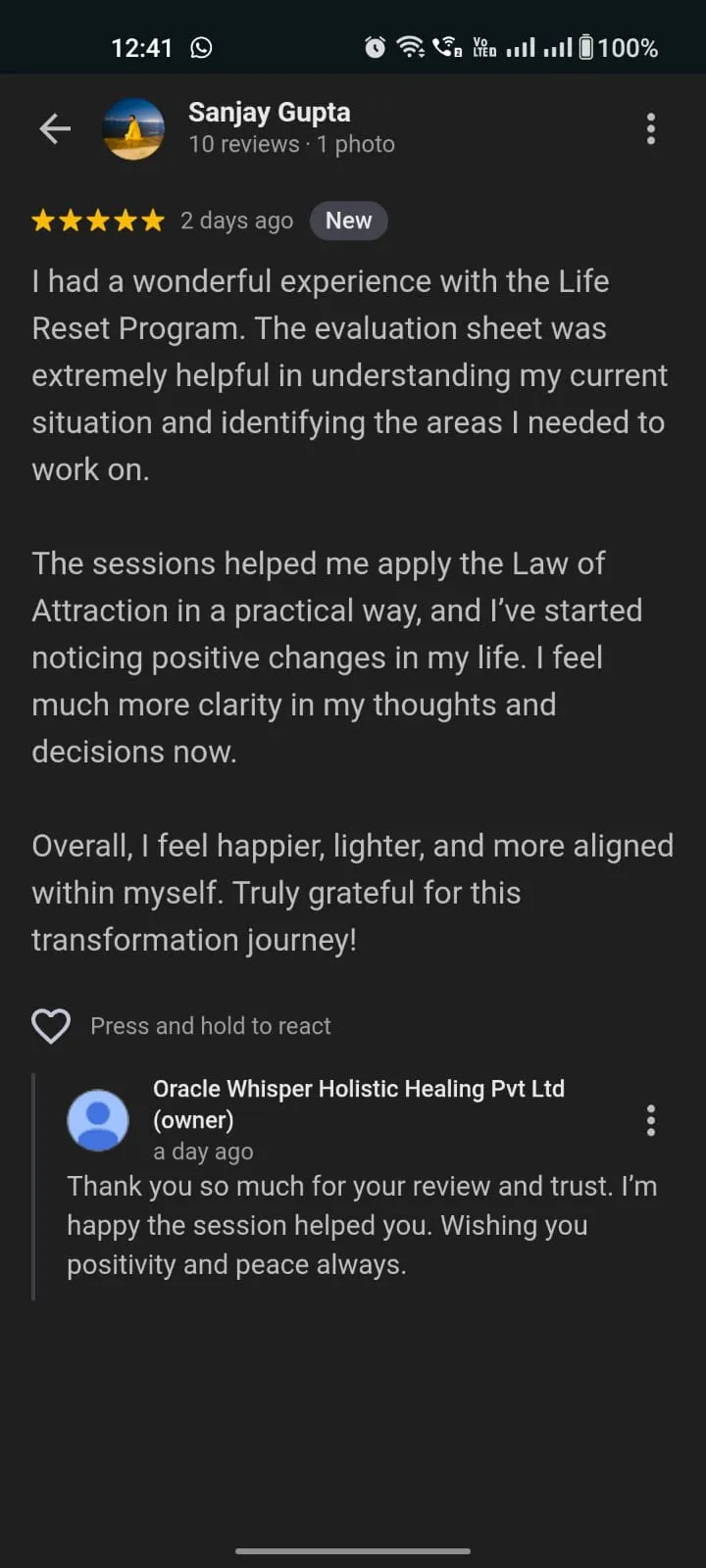
Task: Open Sanjay Gupta's reviewer profile
Action: tap(269, 113)
